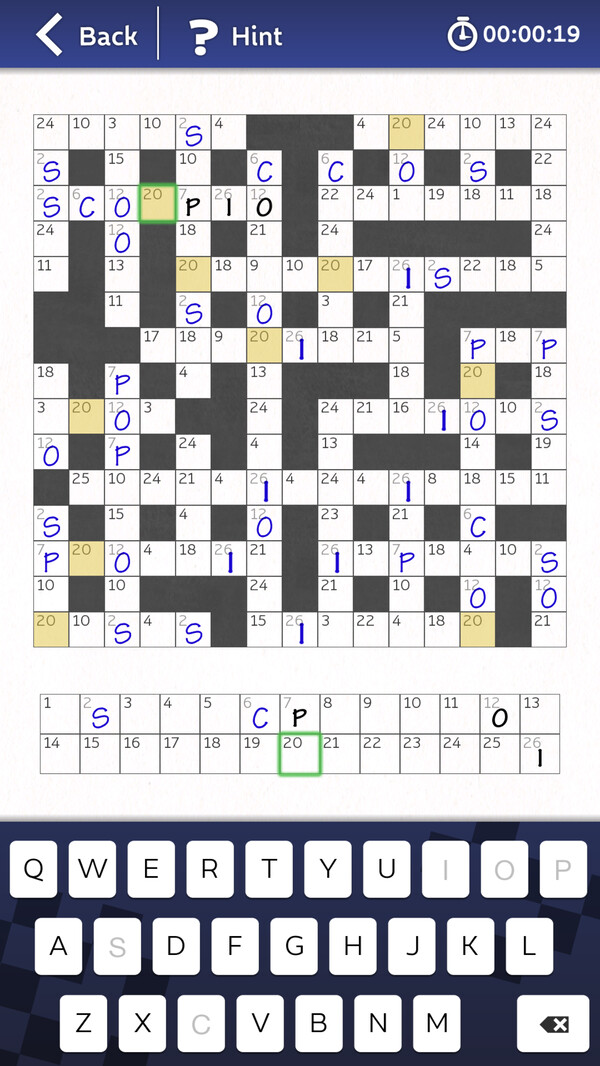Go back using the Back button
This screenshot has height=1066, width=600.
tap(86, 36)
